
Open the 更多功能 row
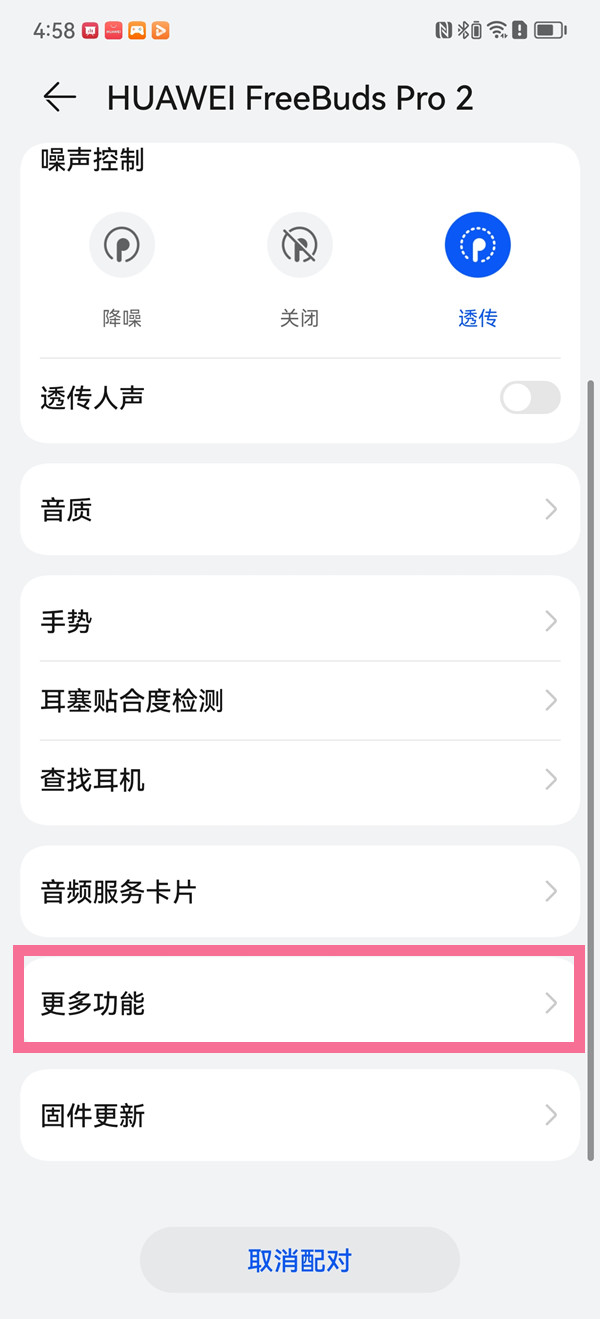[300, 1003]
